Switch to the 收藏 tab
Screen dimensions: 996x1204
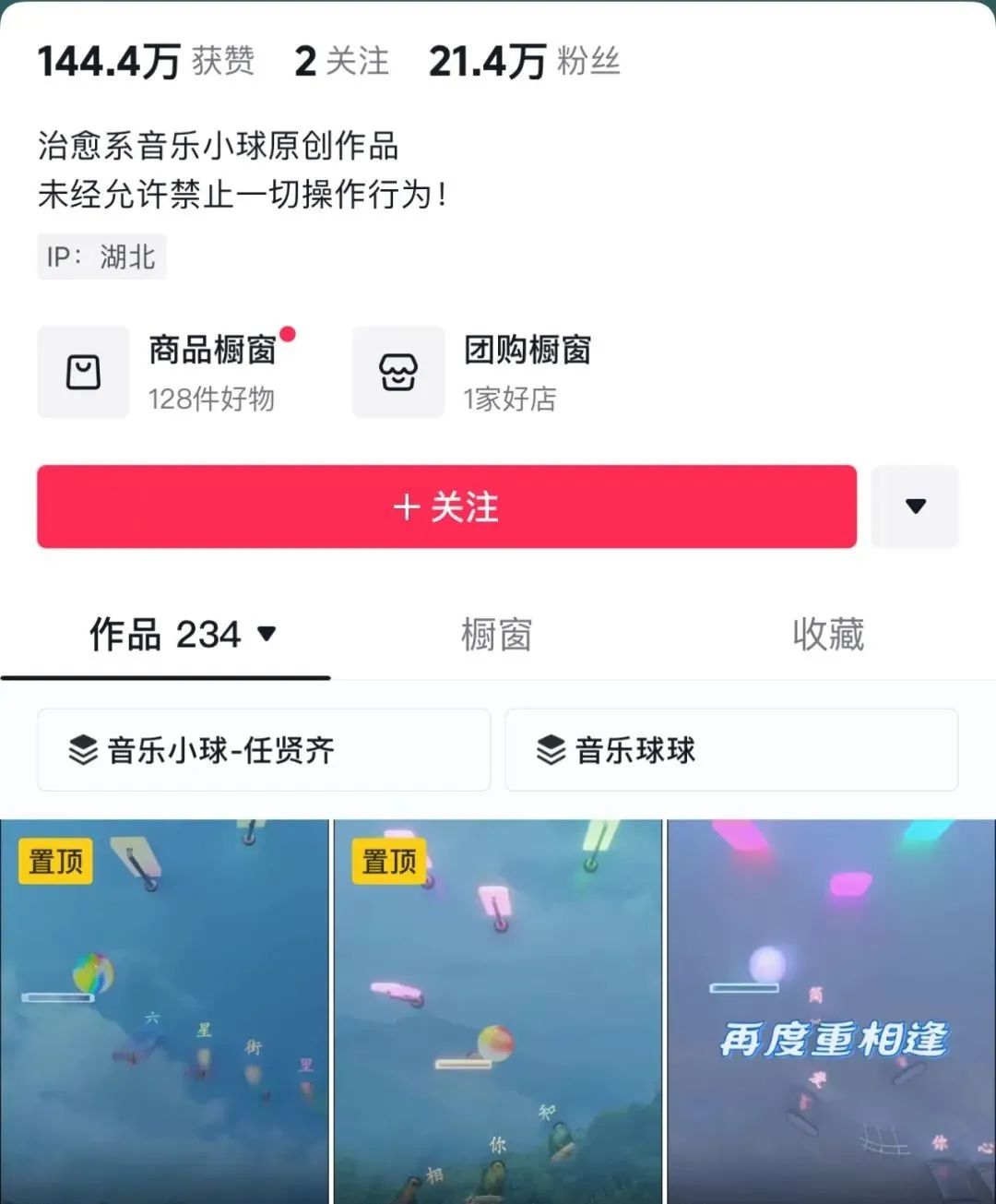click(828, 635)
